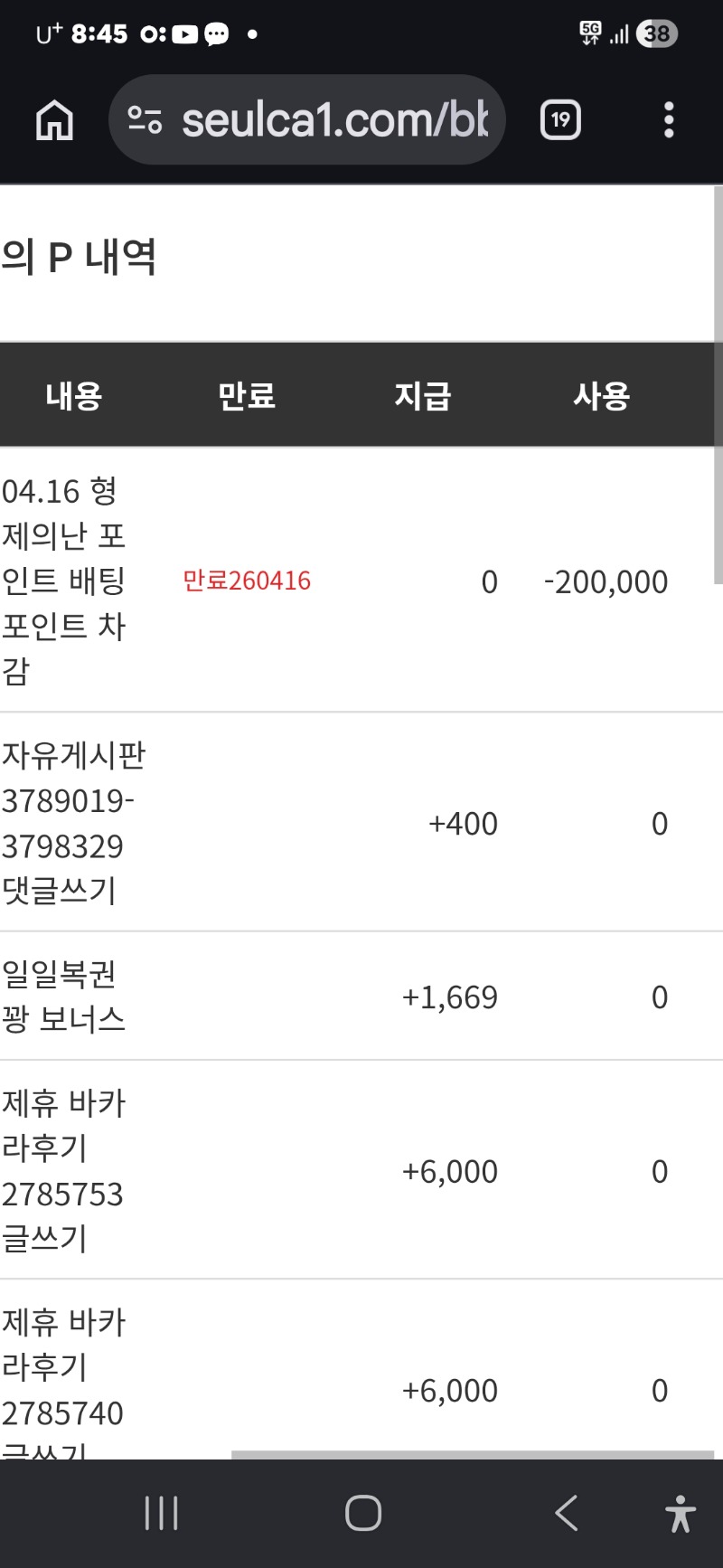The width and height of the screenshot is (723, 1568).
Task: Go back using system back button
Action: point(567,1513)
